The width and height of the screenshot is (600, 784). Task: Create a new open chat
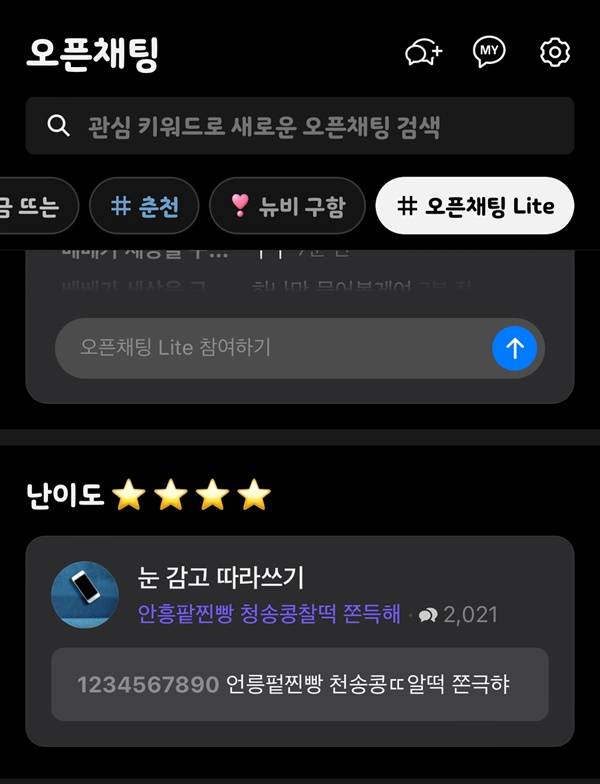423,52
